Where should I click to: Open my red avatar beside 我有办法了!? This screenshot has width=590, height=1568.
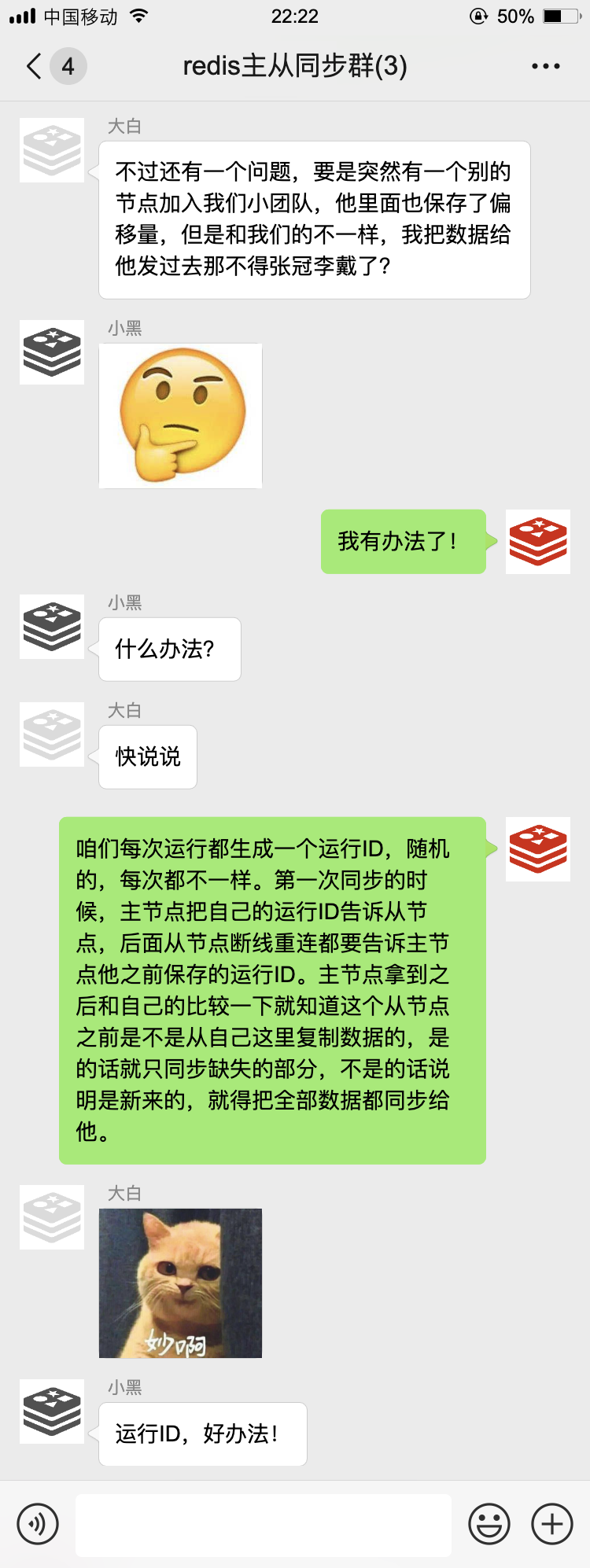click(538, 542)
